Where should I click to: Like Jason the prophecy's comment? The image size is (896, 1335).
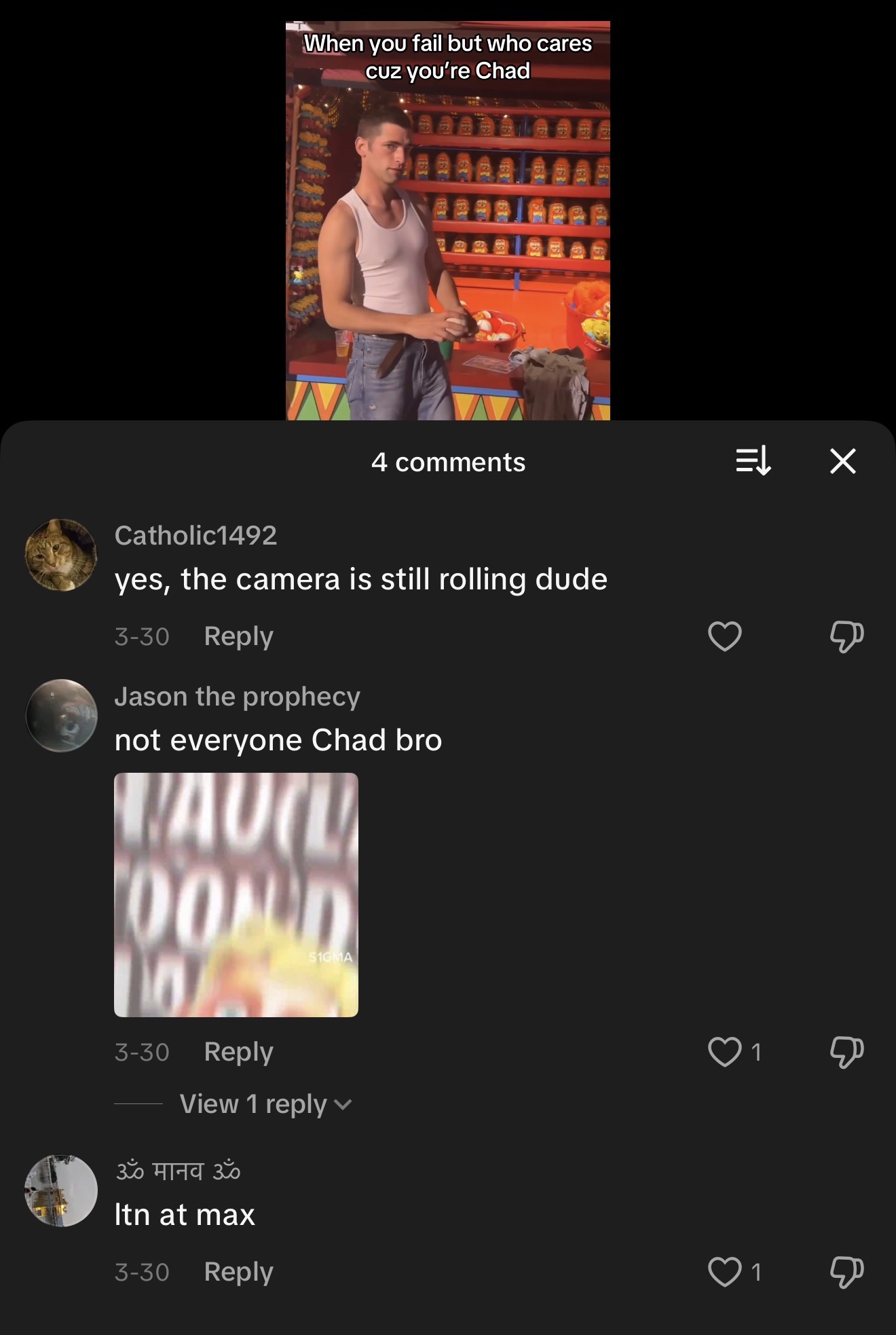pos(724,1052)
